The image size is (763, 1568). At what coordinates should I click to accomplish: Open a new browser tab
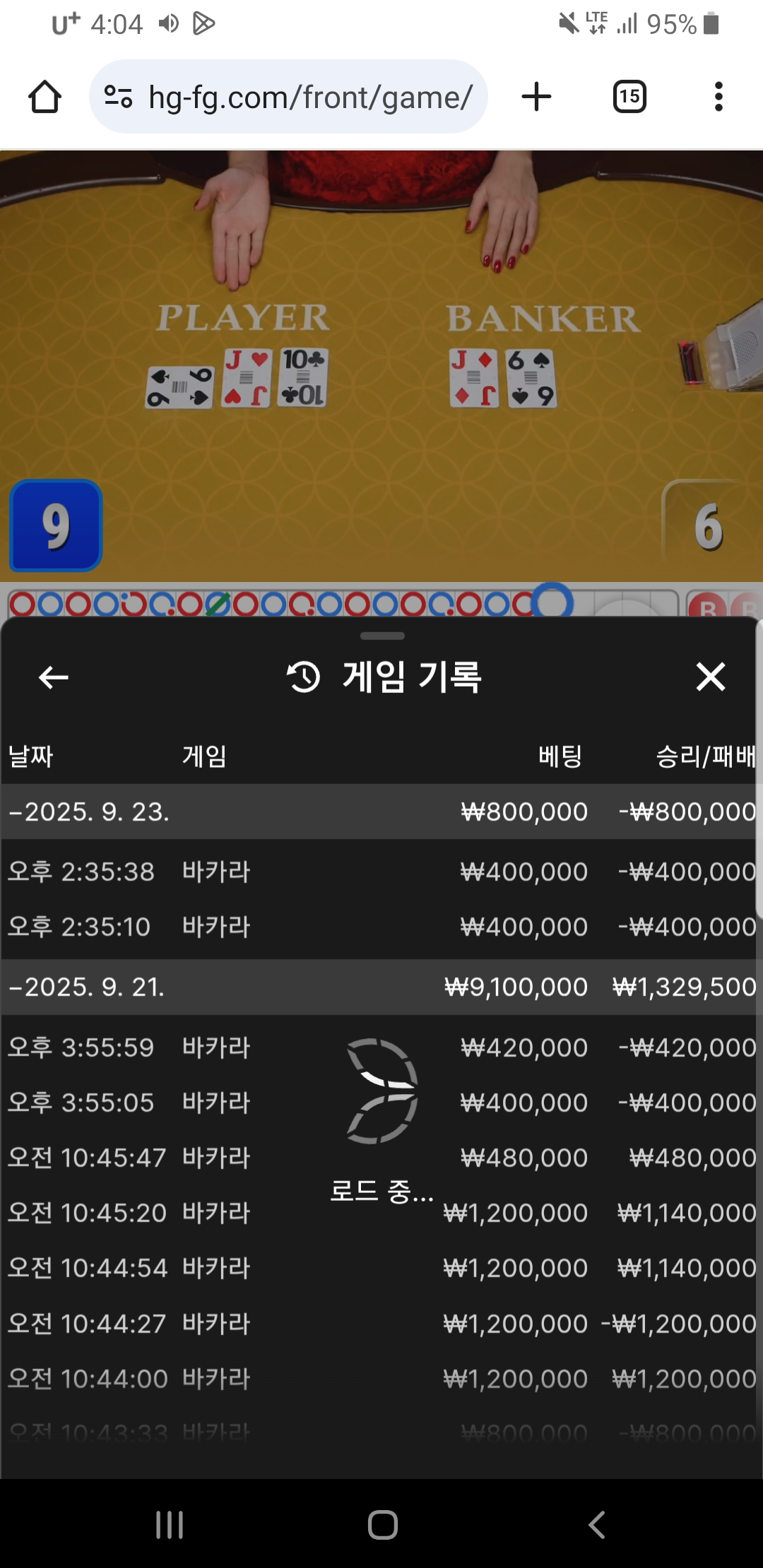536,97
